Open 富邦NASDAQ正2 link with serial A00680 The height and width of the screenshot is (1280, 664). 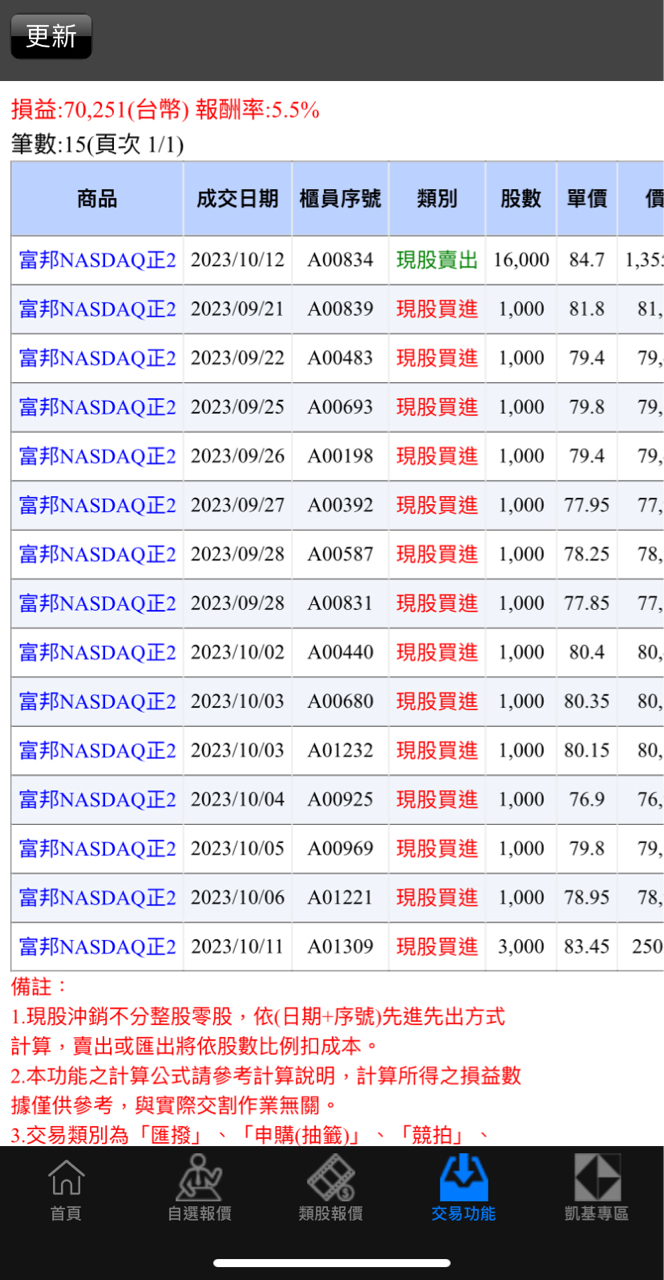point(97,701)
